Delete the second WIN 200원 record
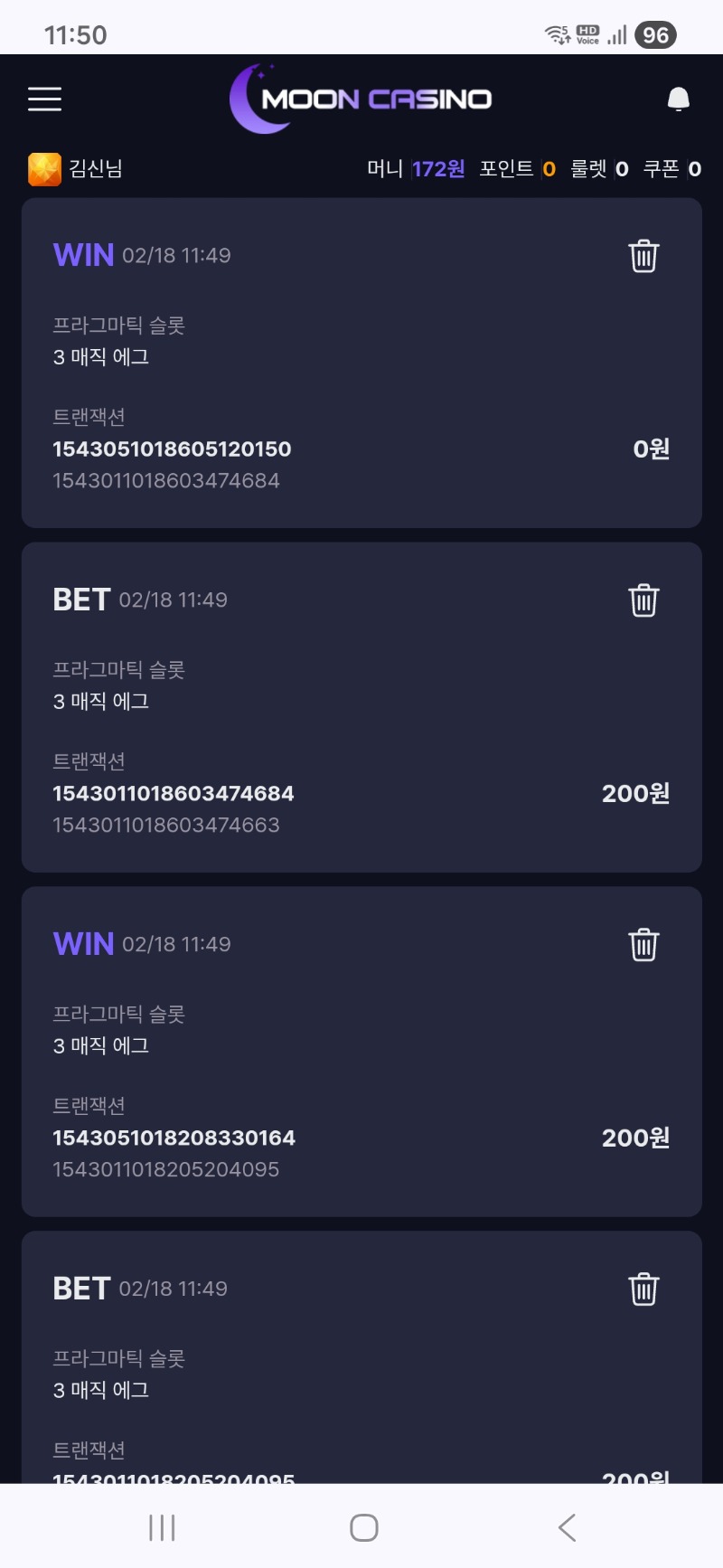 pos(643,944)
